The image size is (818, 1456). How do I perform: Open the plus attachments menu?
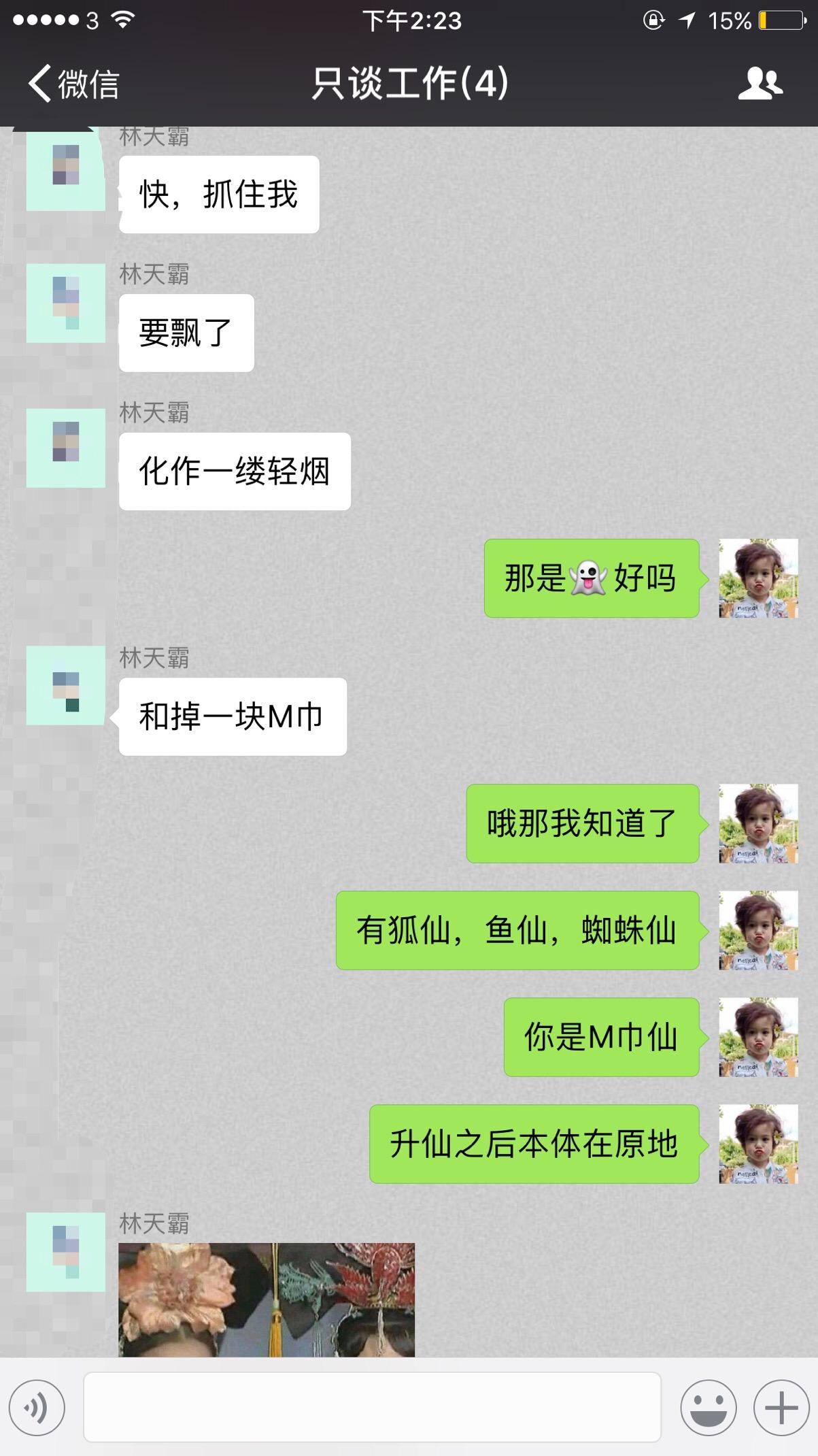point(781,1408)
